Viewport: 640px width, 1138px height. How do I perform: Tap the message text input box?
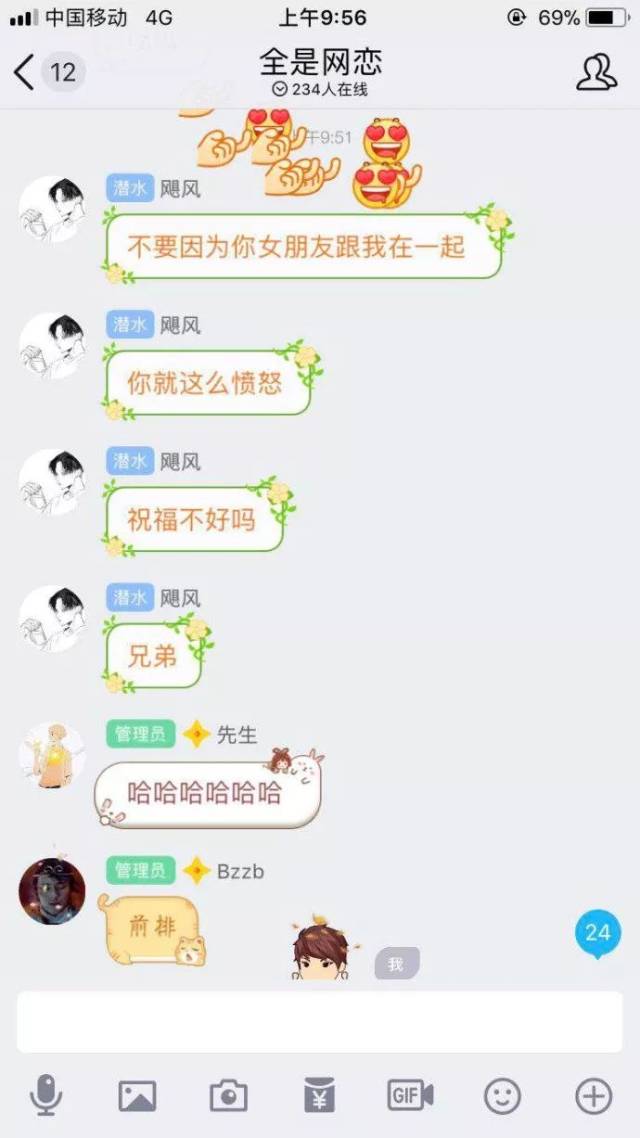pyautogui.click(x=320, y=1022)
